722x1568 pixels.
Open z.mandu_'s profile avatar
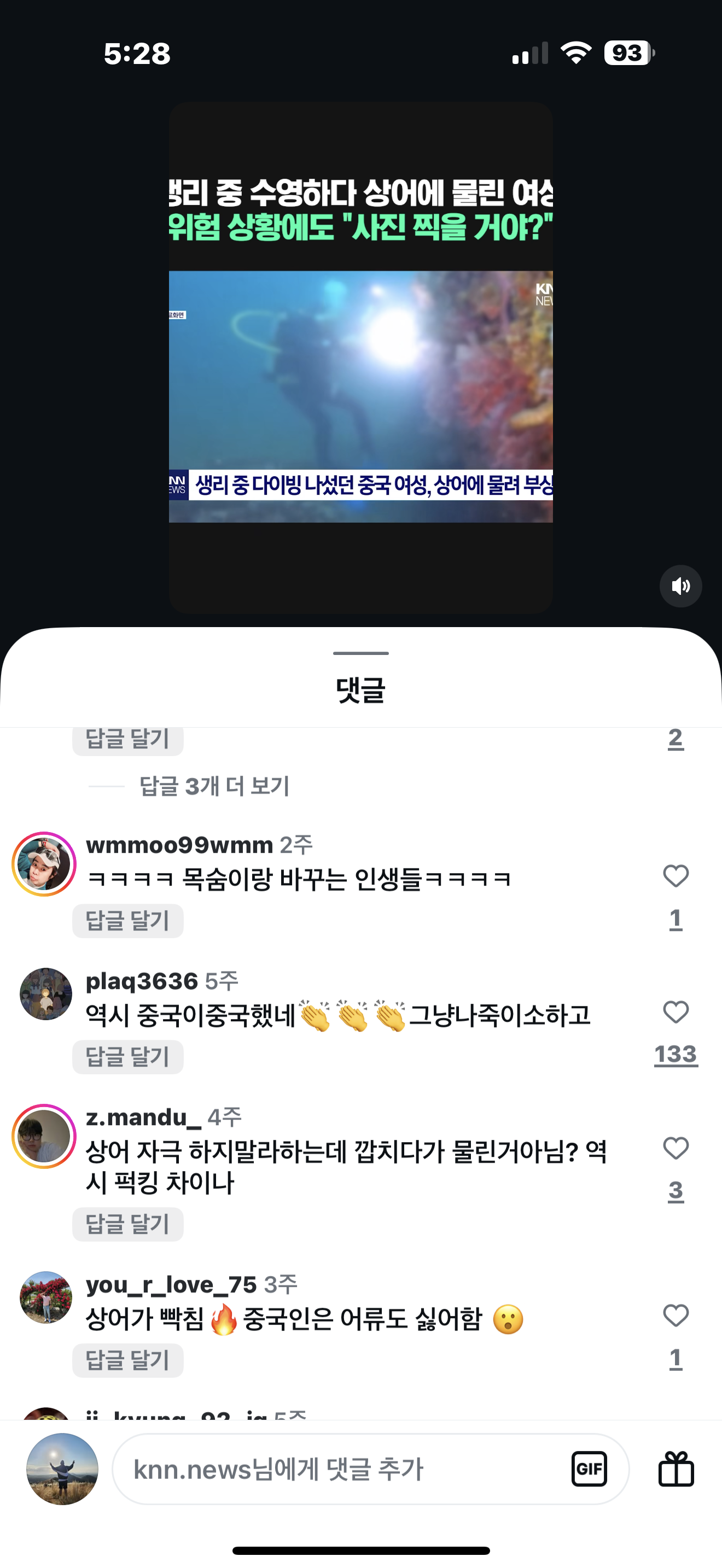coord(44,1137)
